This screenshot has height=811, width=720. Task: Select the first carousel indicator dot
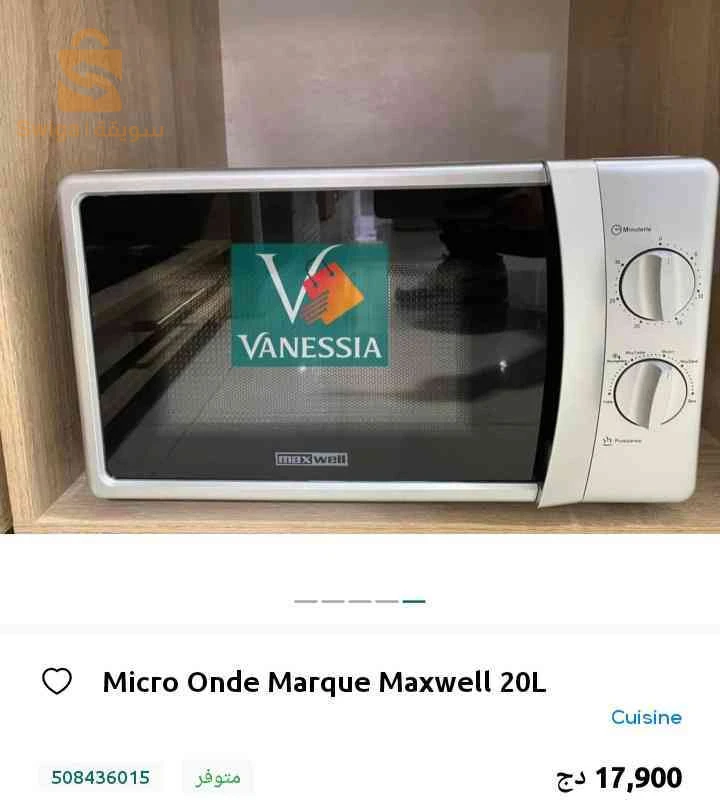(x=305, y=603)
